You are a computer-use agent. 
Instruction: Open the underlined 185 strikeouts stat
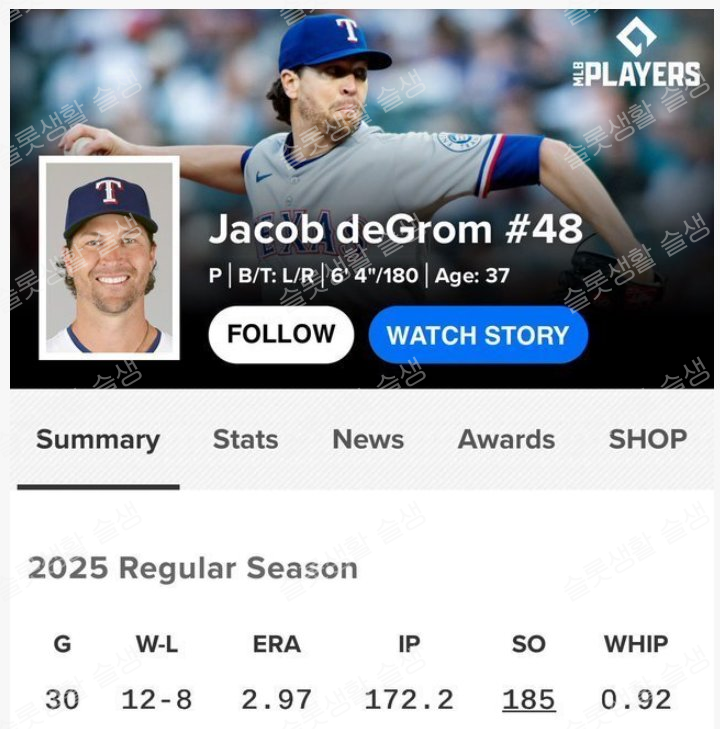(x=528, y=699)
